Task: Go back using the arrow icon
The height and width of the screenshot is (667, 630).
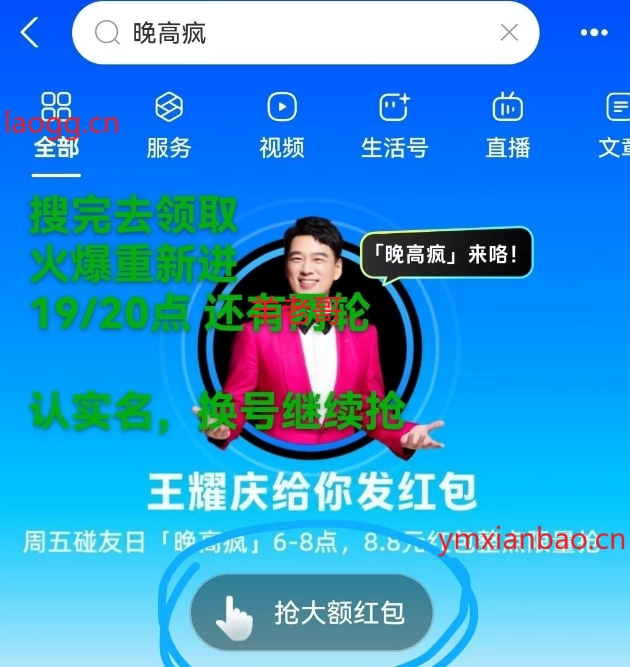Action: [30, 33]
